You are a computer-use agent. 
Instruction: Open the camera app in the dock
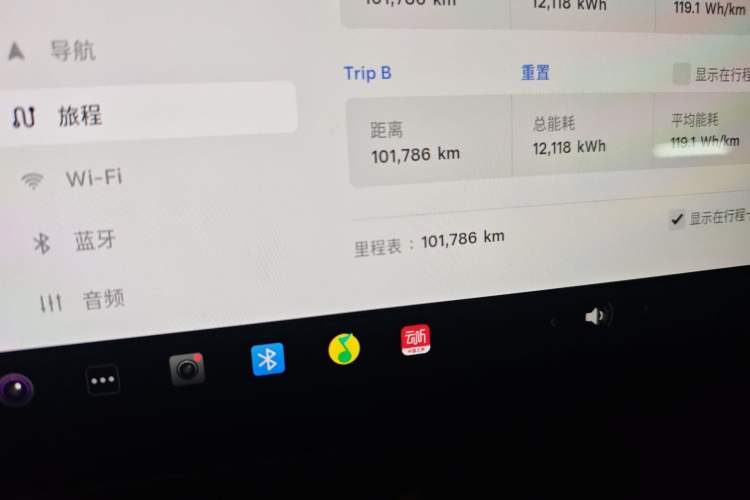click(x=187, y=369)
